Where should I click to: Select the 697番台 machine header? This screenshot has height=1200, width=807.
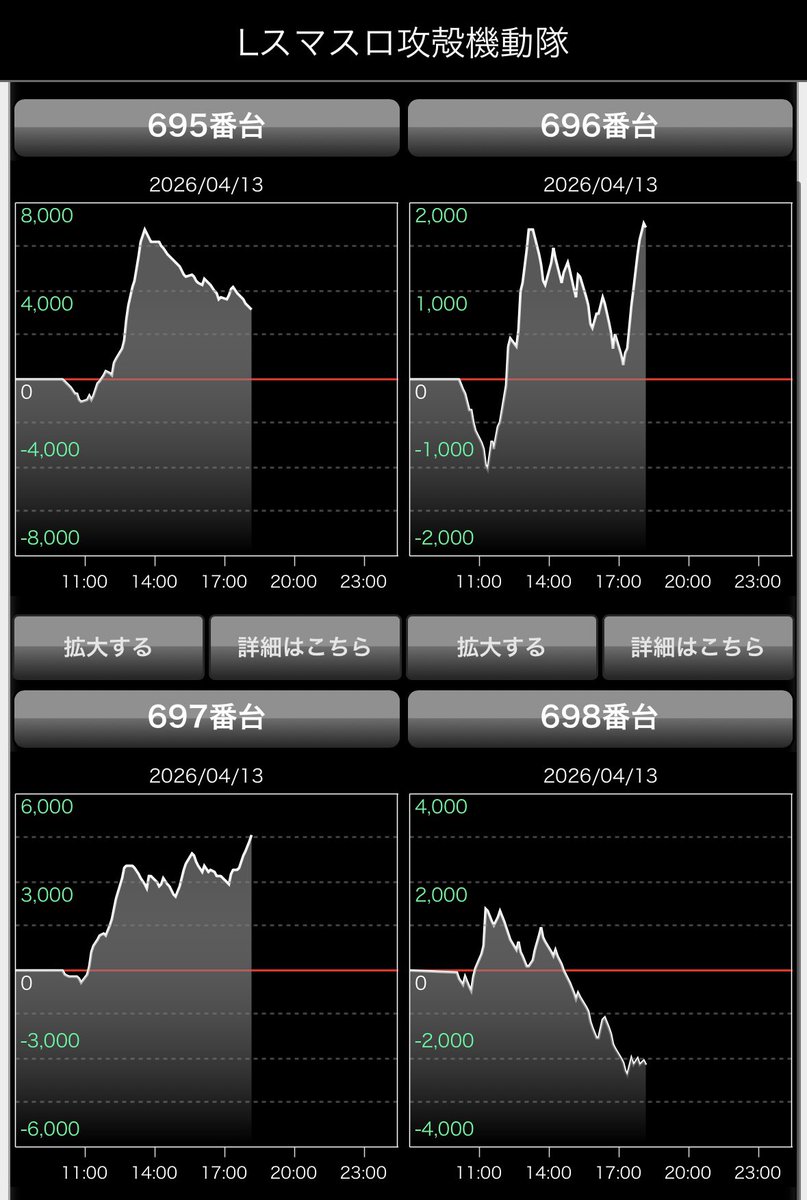pos(206,718)
